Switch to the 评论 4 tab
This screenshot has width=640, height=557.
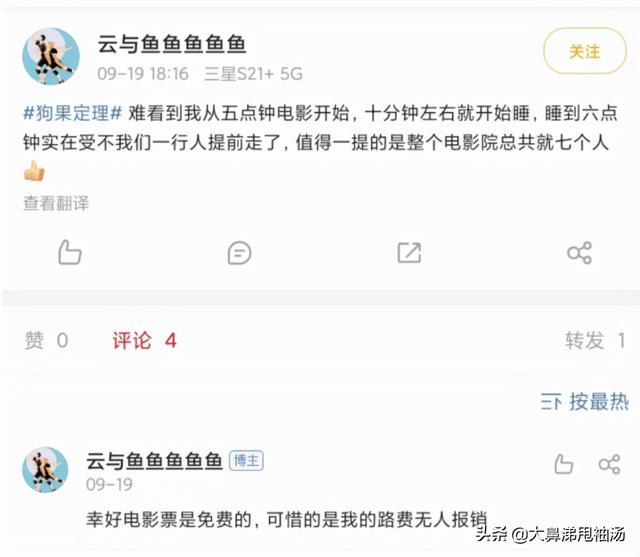point(144,341)
